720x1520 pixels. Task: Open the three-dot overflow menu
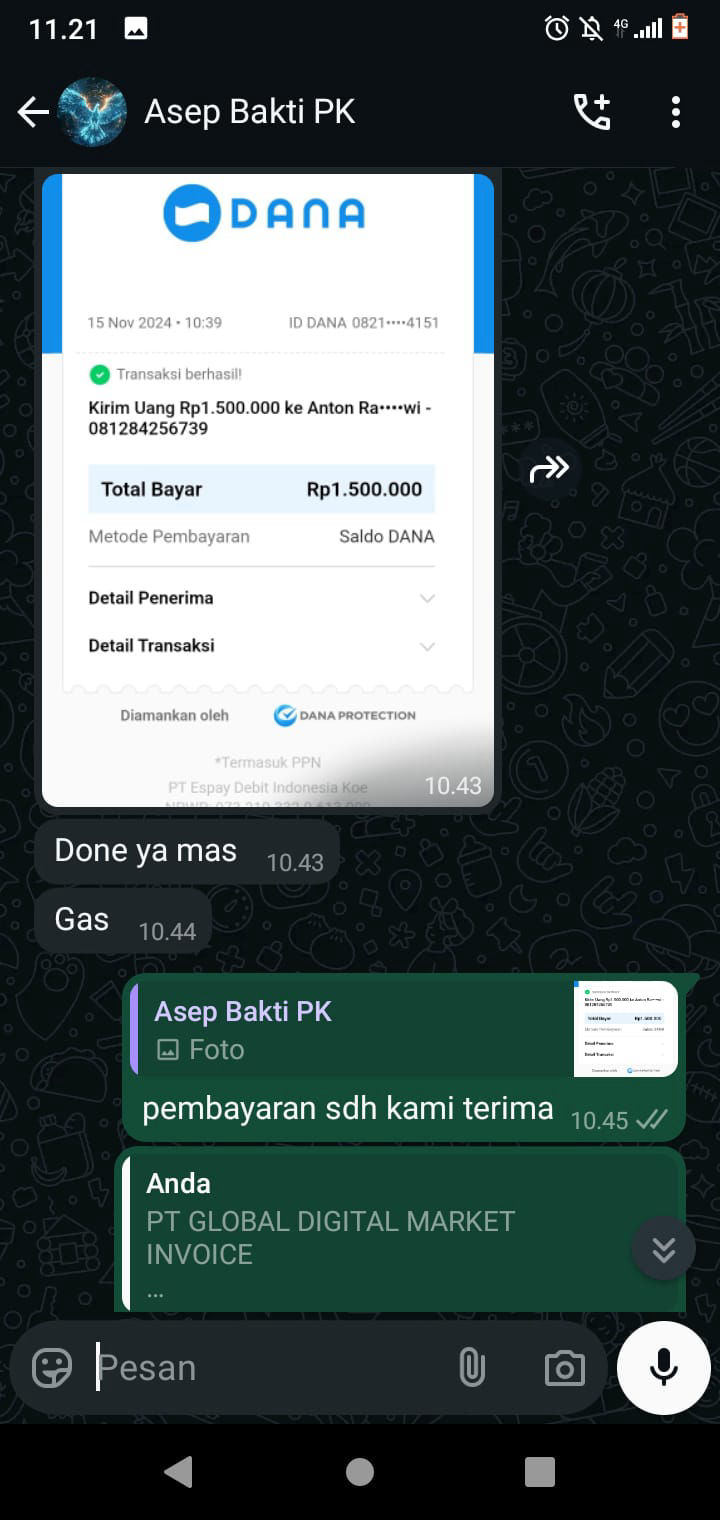(676, 112)
